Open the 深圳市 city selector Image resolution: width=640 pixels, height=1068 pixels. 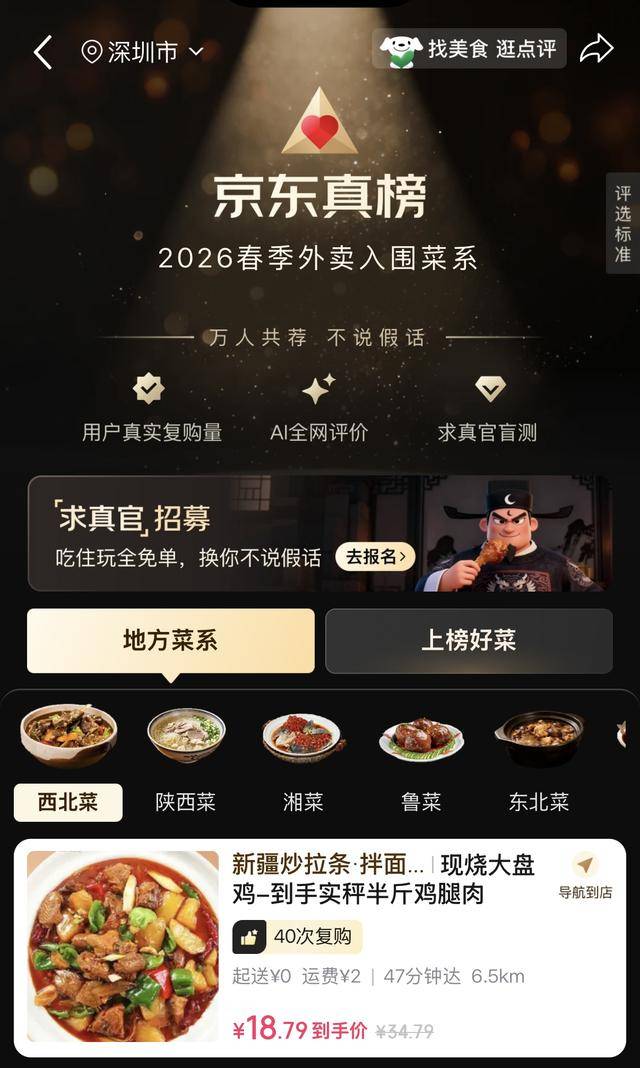pyautogui.click(x=141, y=51)
